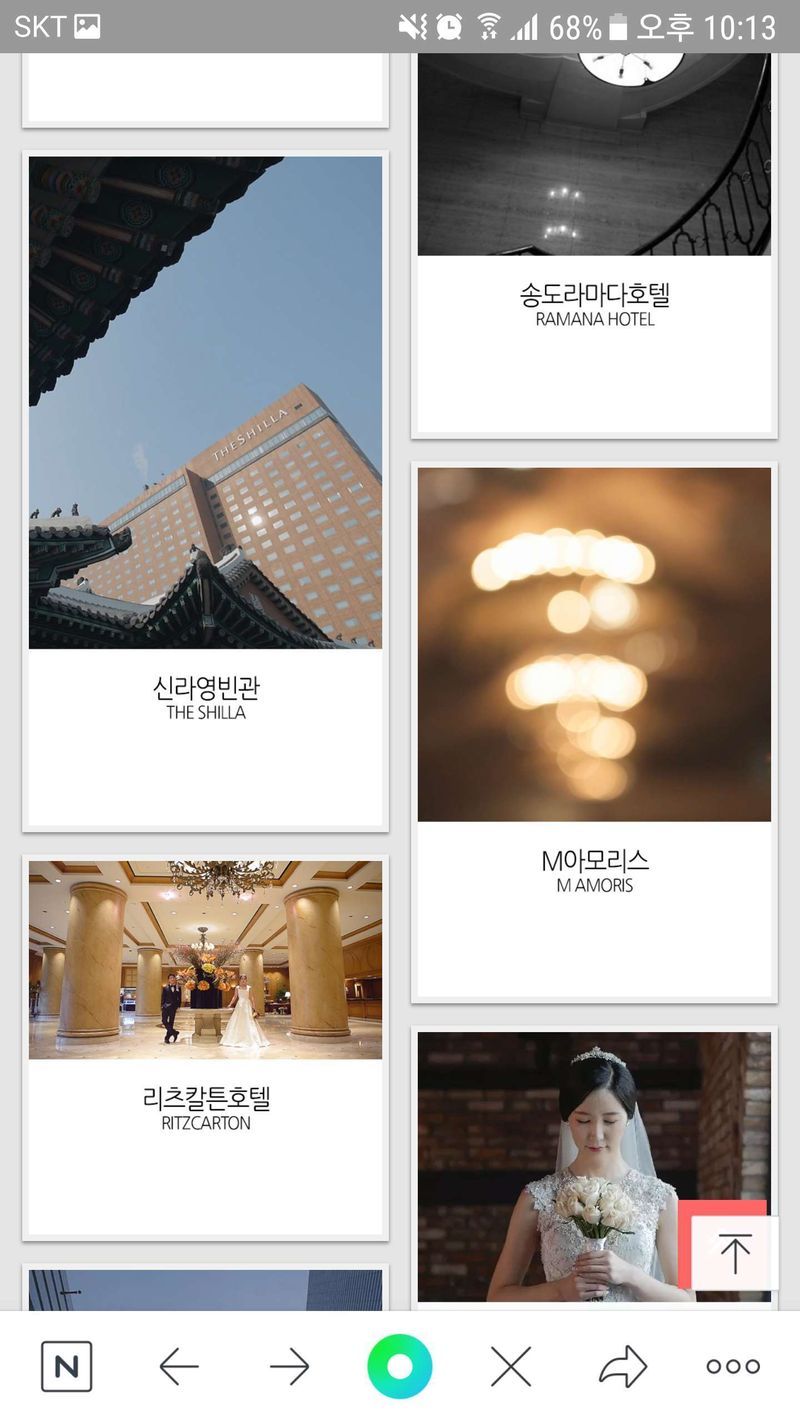Go back to the previous page

pyautogui.click(x=179, y=1366)
